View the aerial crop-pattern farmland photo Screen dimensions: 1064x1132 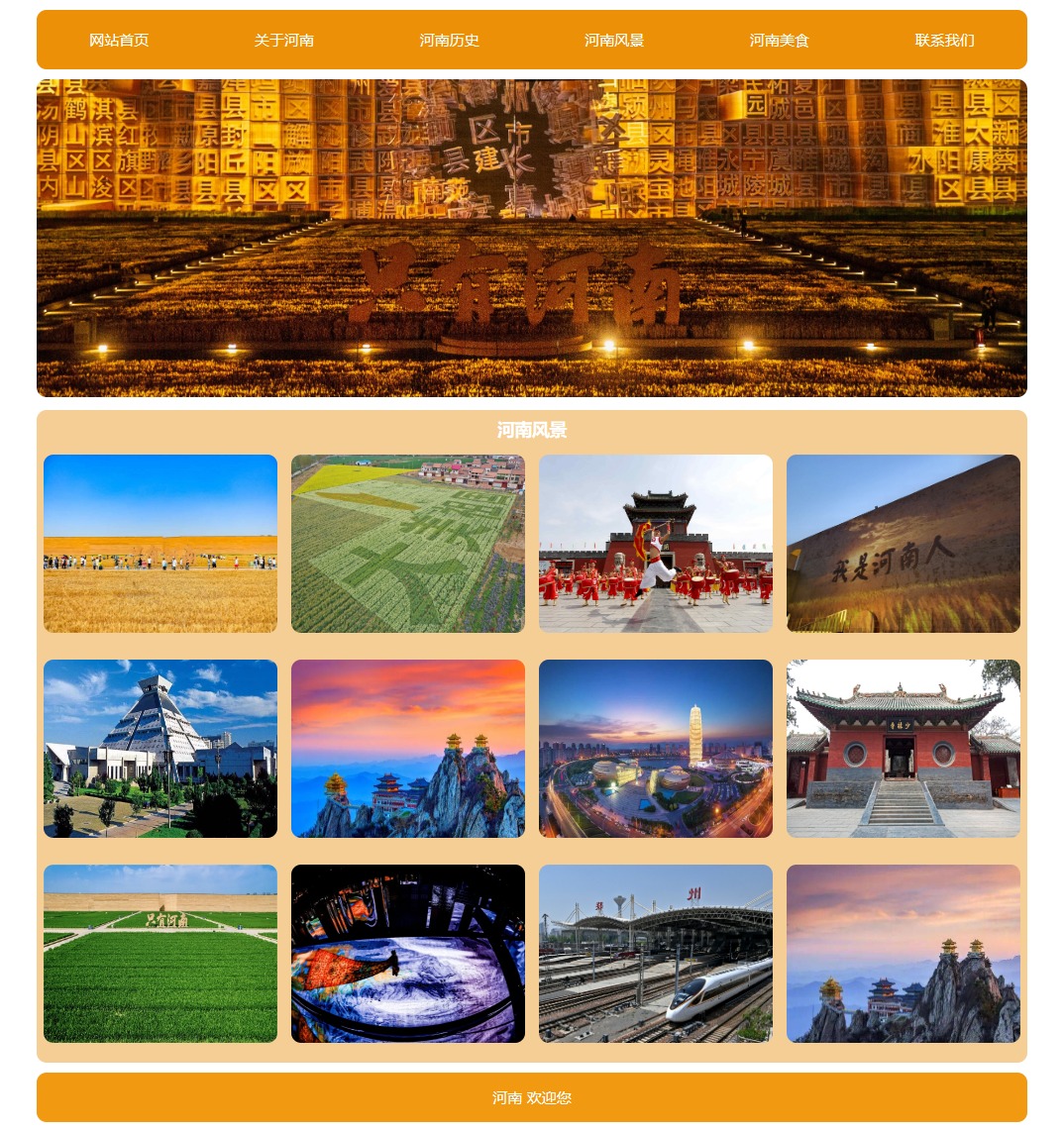(408, 544)
